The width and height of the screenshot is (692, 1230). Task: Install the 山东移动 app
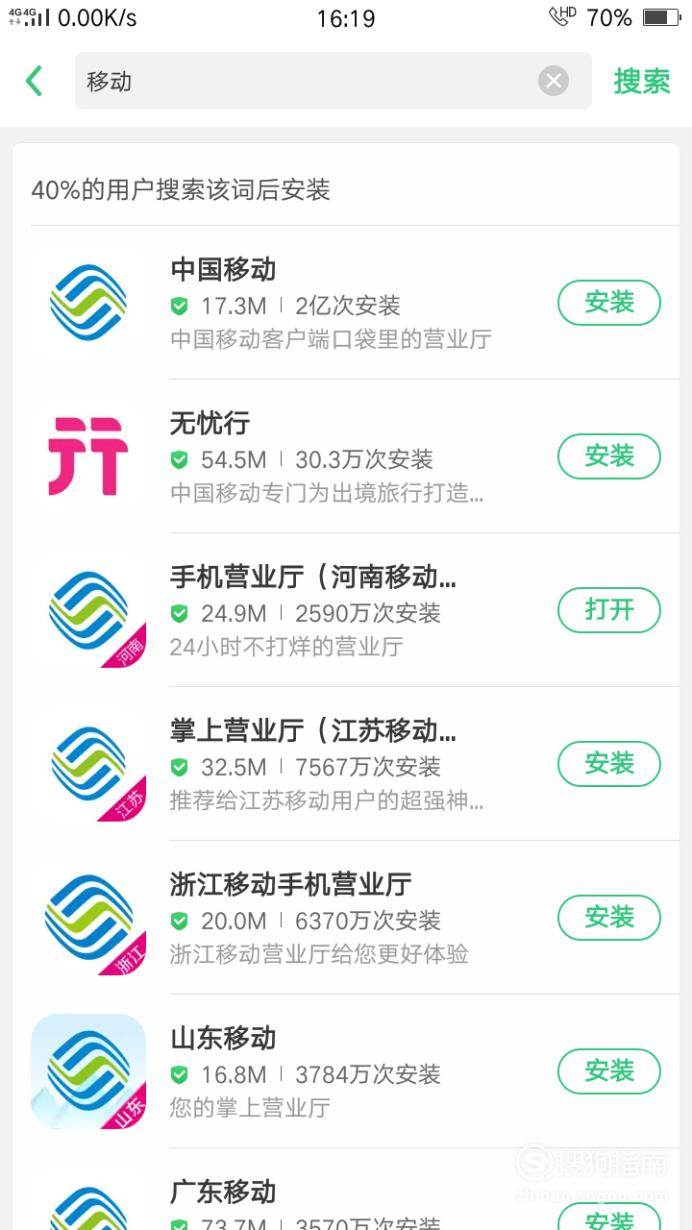609,1072
